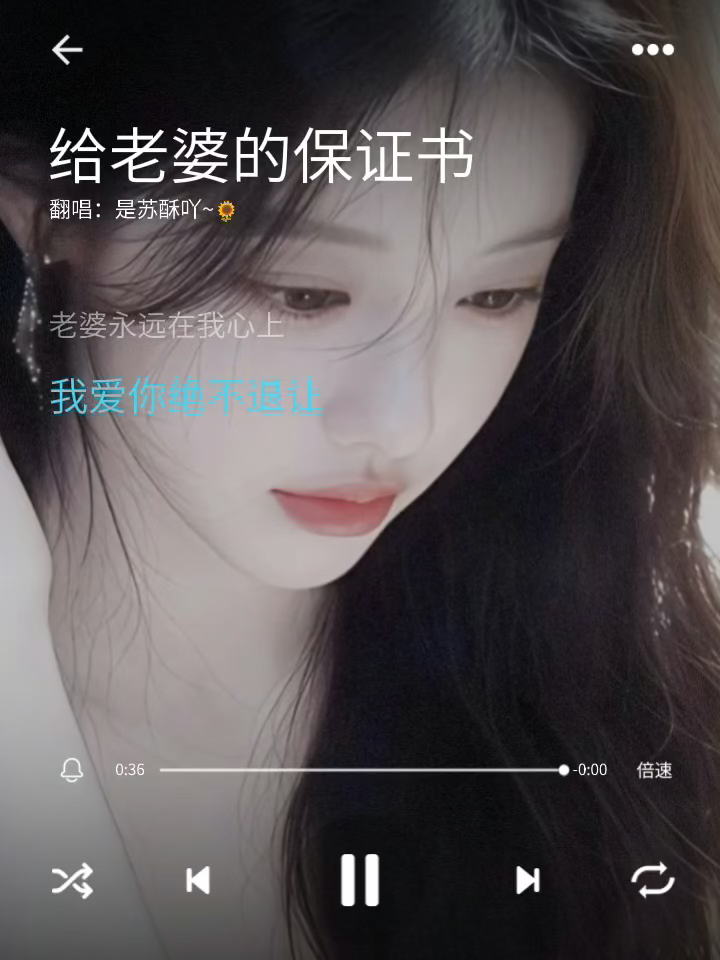Toggle repeat mode
The image size is (720, 960).
653,880
